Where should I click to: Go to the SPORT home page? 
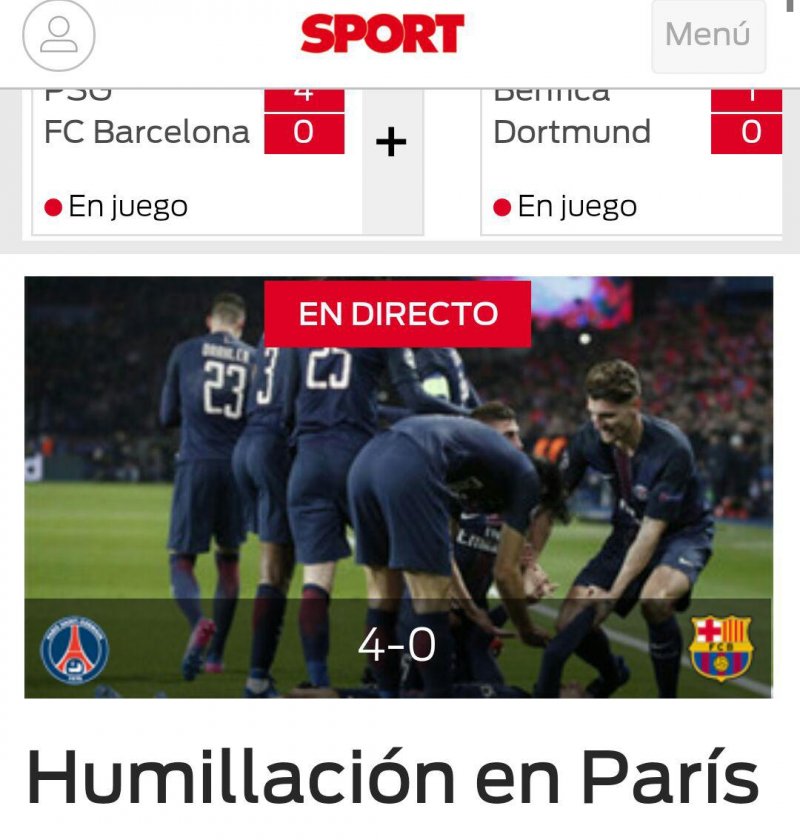(382, 35)
